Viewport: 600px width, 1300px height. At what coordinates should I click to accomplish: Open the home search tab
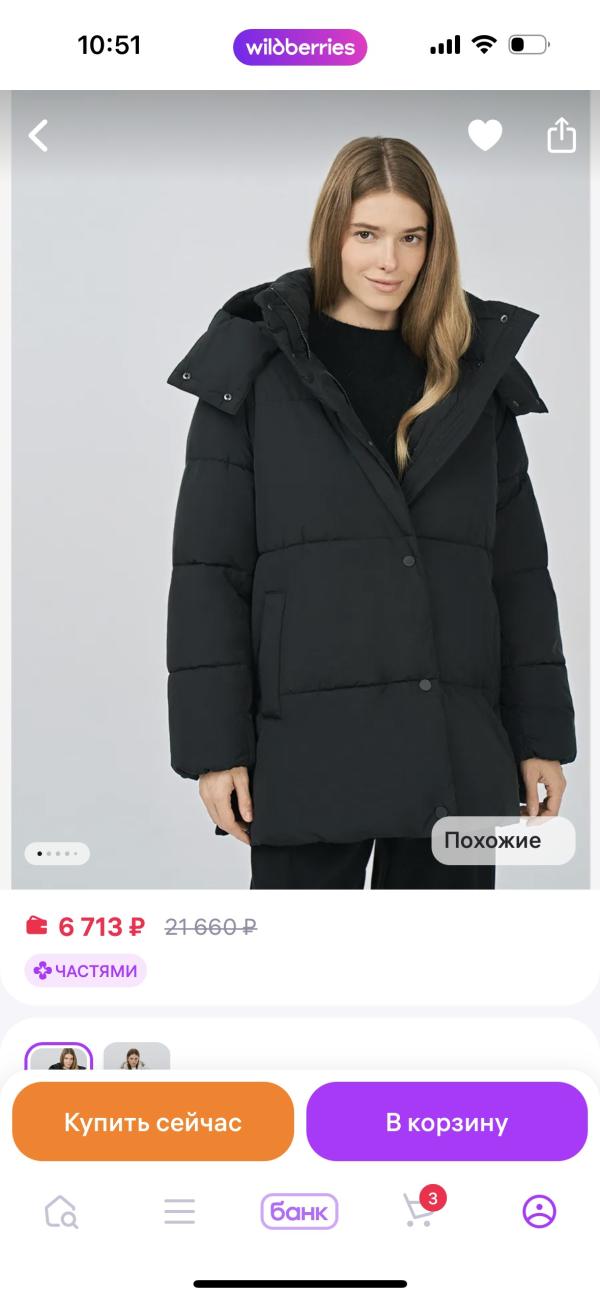61,1212
